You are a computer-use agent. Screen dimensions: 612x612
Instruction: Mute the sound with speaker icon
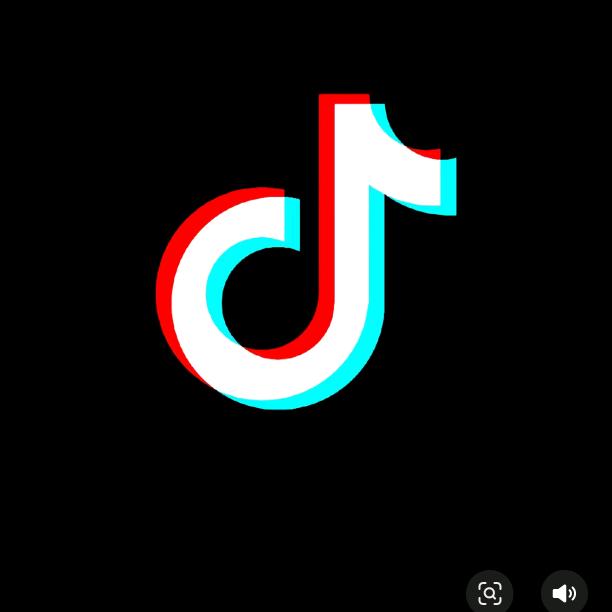564,593
